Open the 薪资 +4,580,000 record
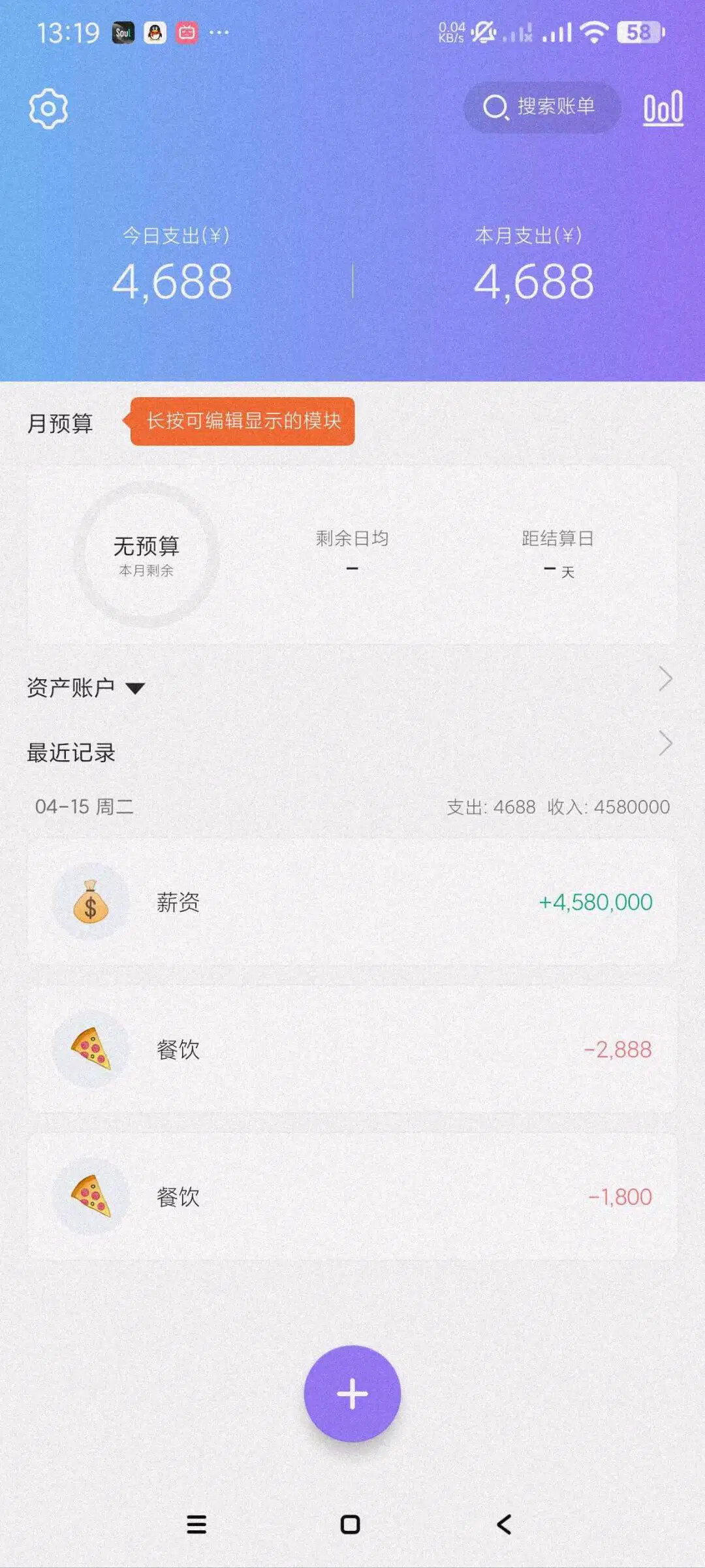 pyautogui.click(x=351, y=903)
